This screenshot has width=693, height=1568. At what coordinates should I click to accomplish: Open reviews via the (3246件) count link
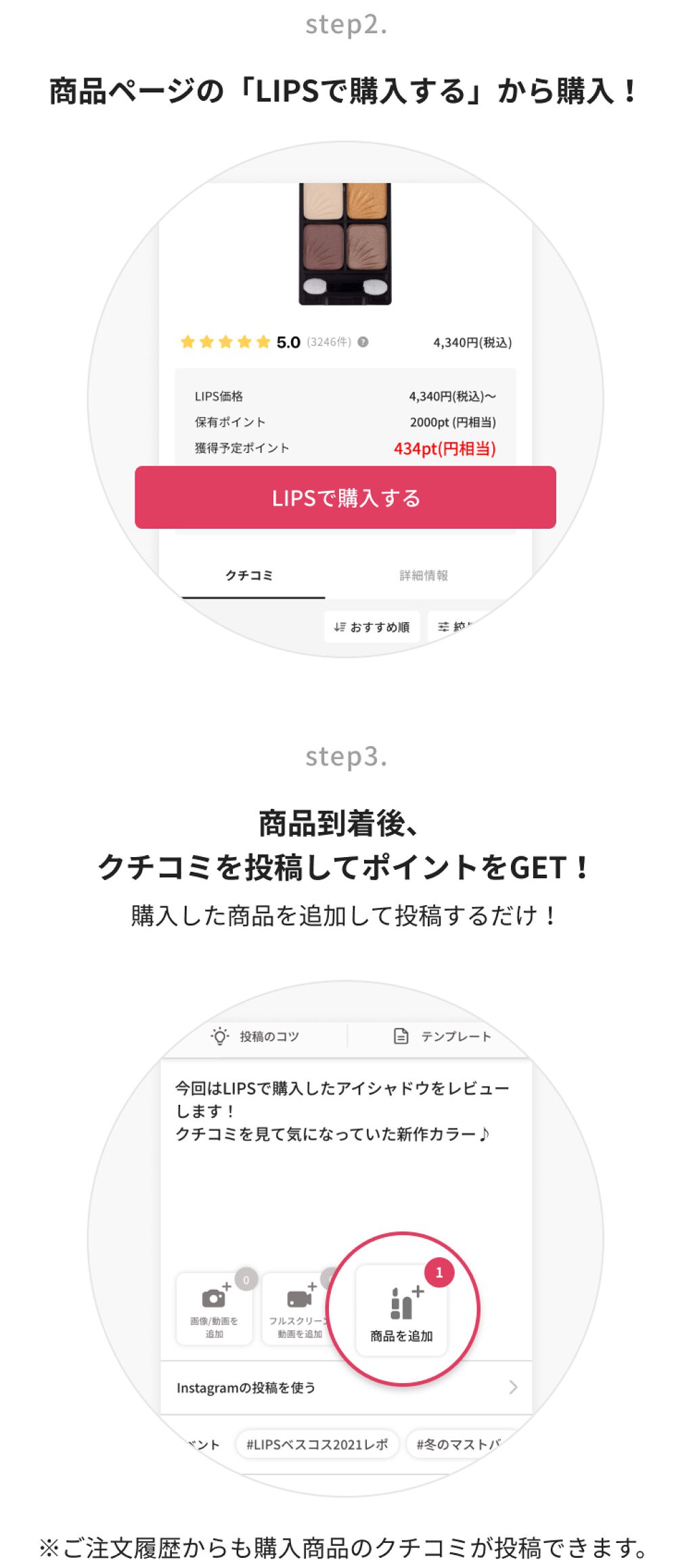[330, 342]
